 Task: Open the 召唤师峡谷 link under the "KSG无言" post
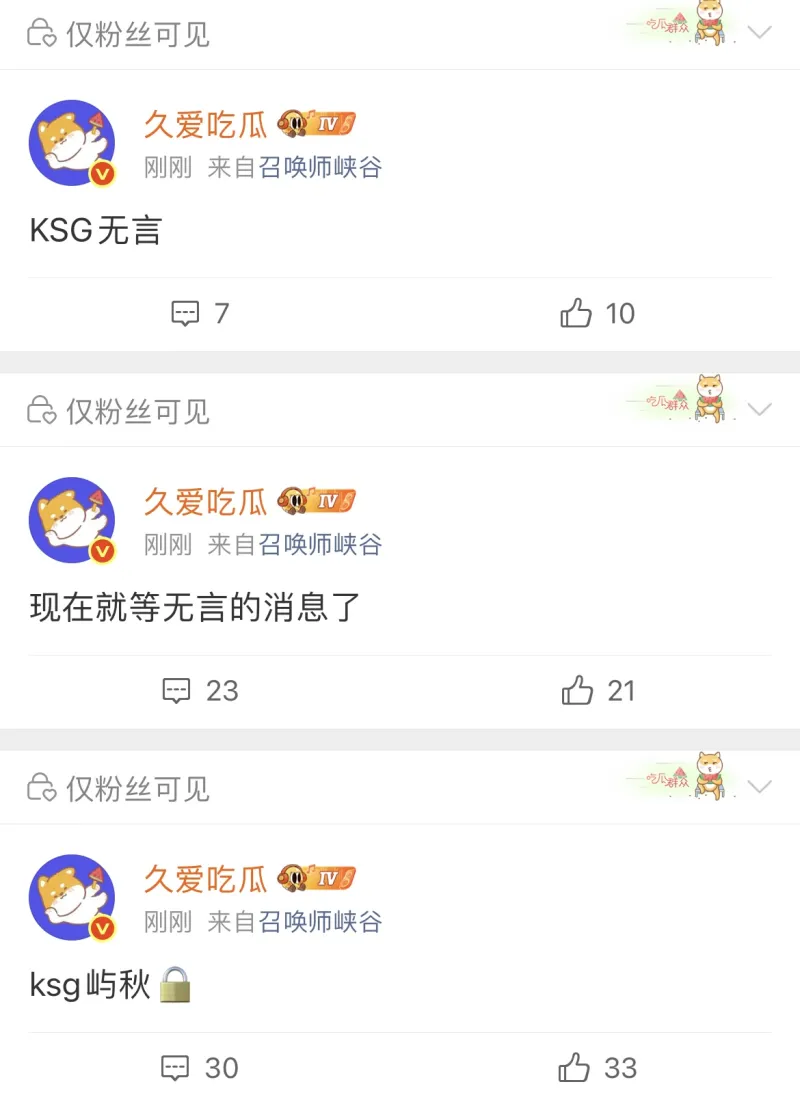[x=320, y=167]
